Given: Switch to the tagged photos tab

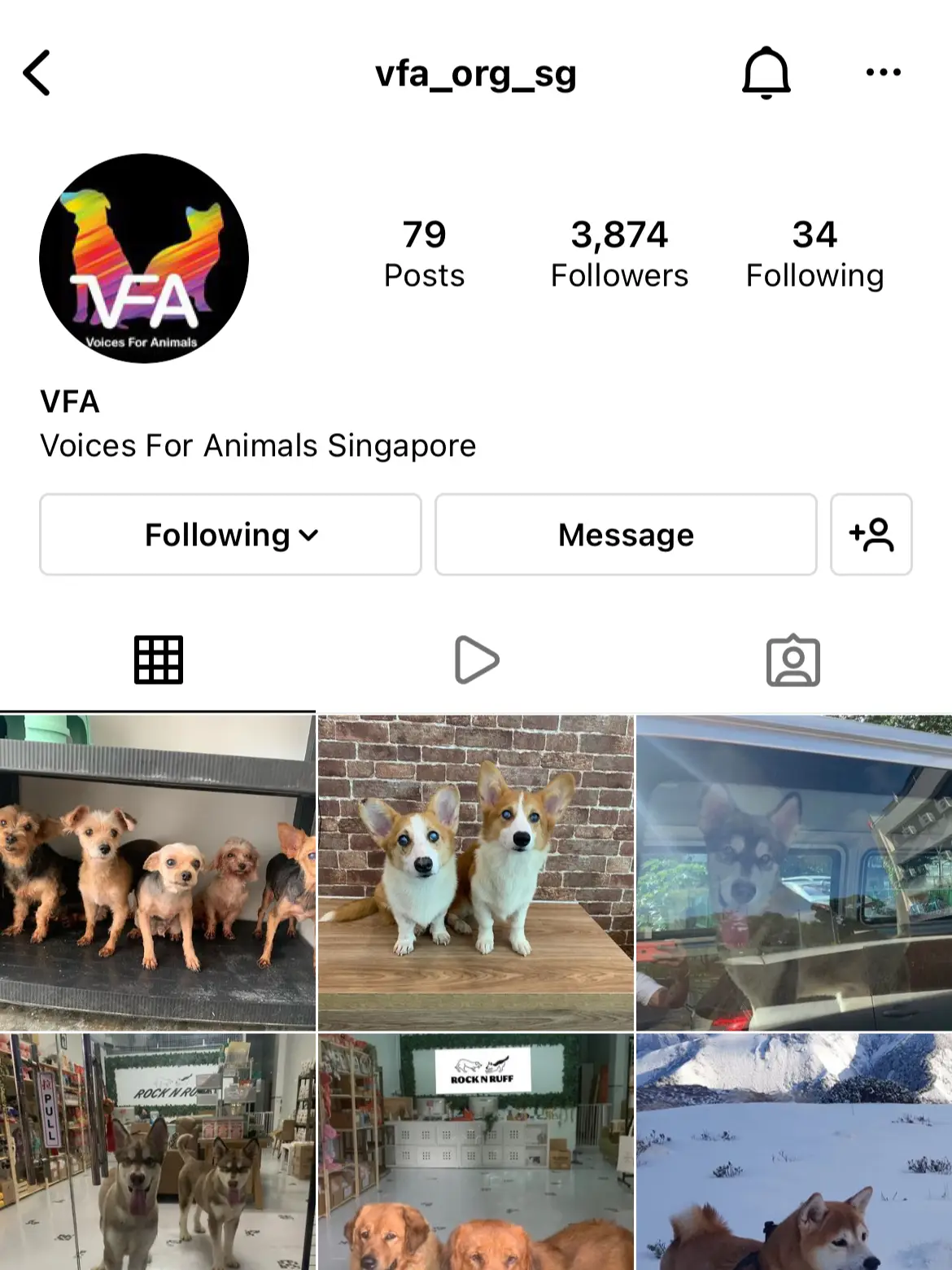Looking at the screenshot, I should point(793,660).
